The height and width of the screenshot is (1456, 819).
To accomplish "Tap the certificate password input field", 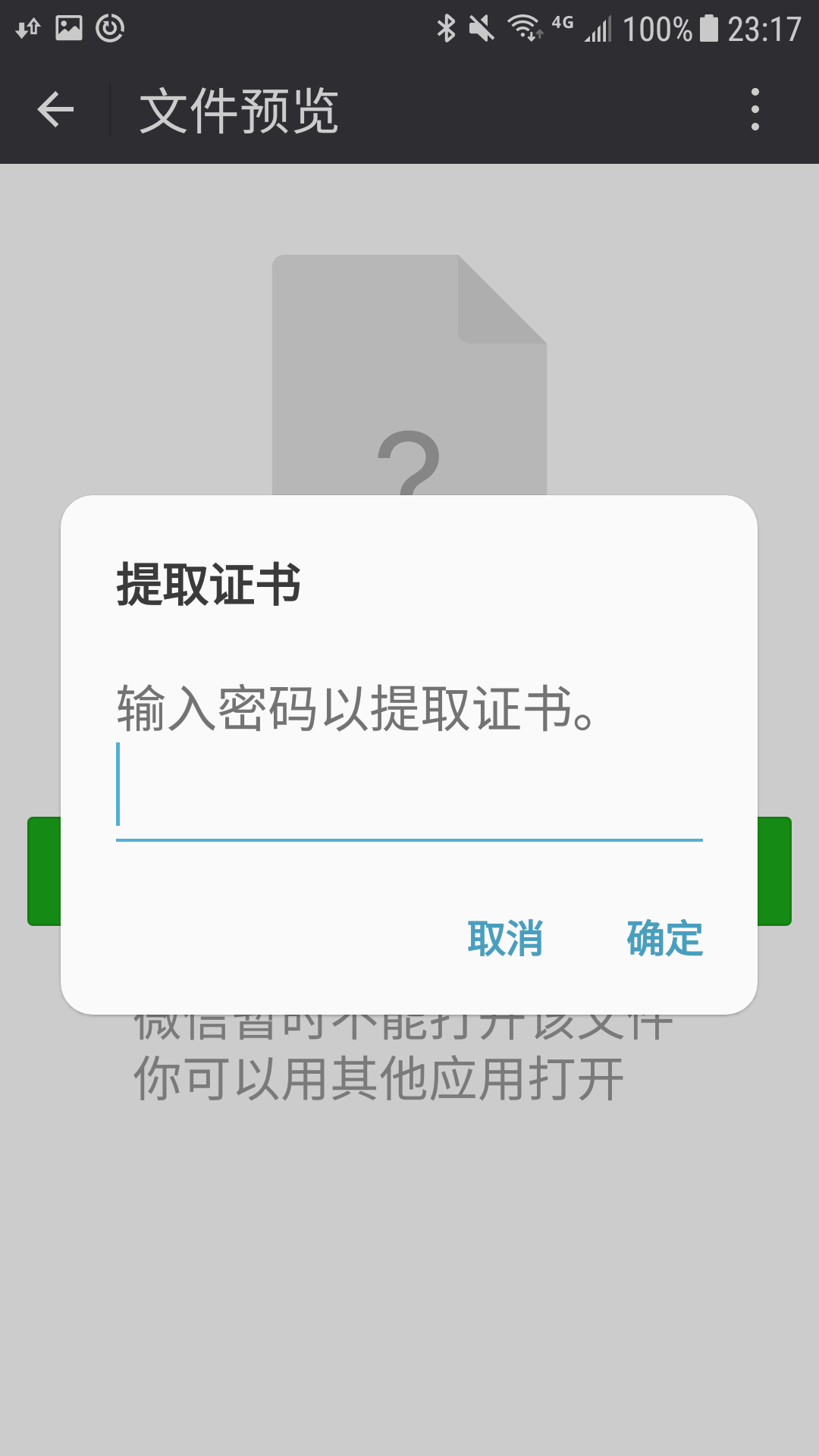I will [x=409, y=789].
